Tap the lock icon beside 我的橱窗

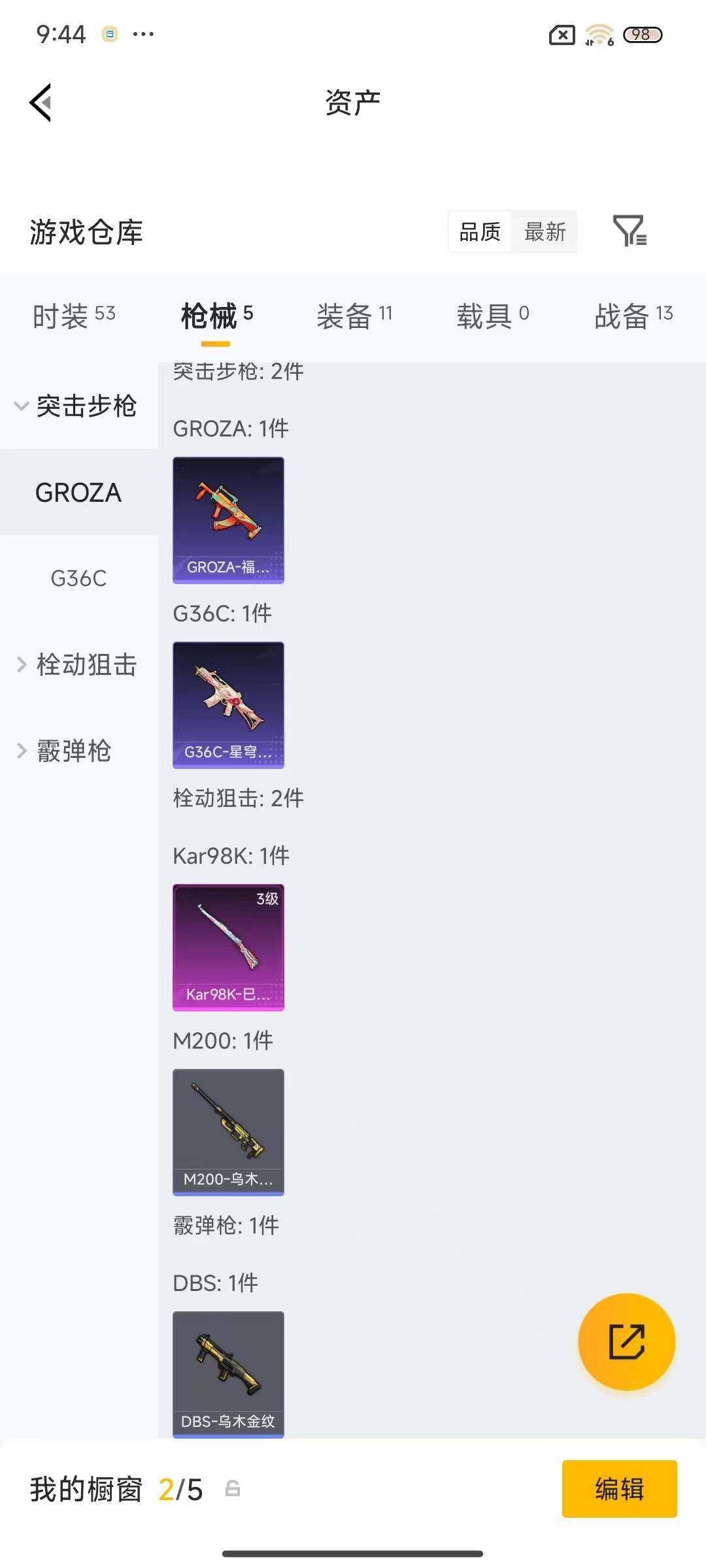tap(232, 1490)
